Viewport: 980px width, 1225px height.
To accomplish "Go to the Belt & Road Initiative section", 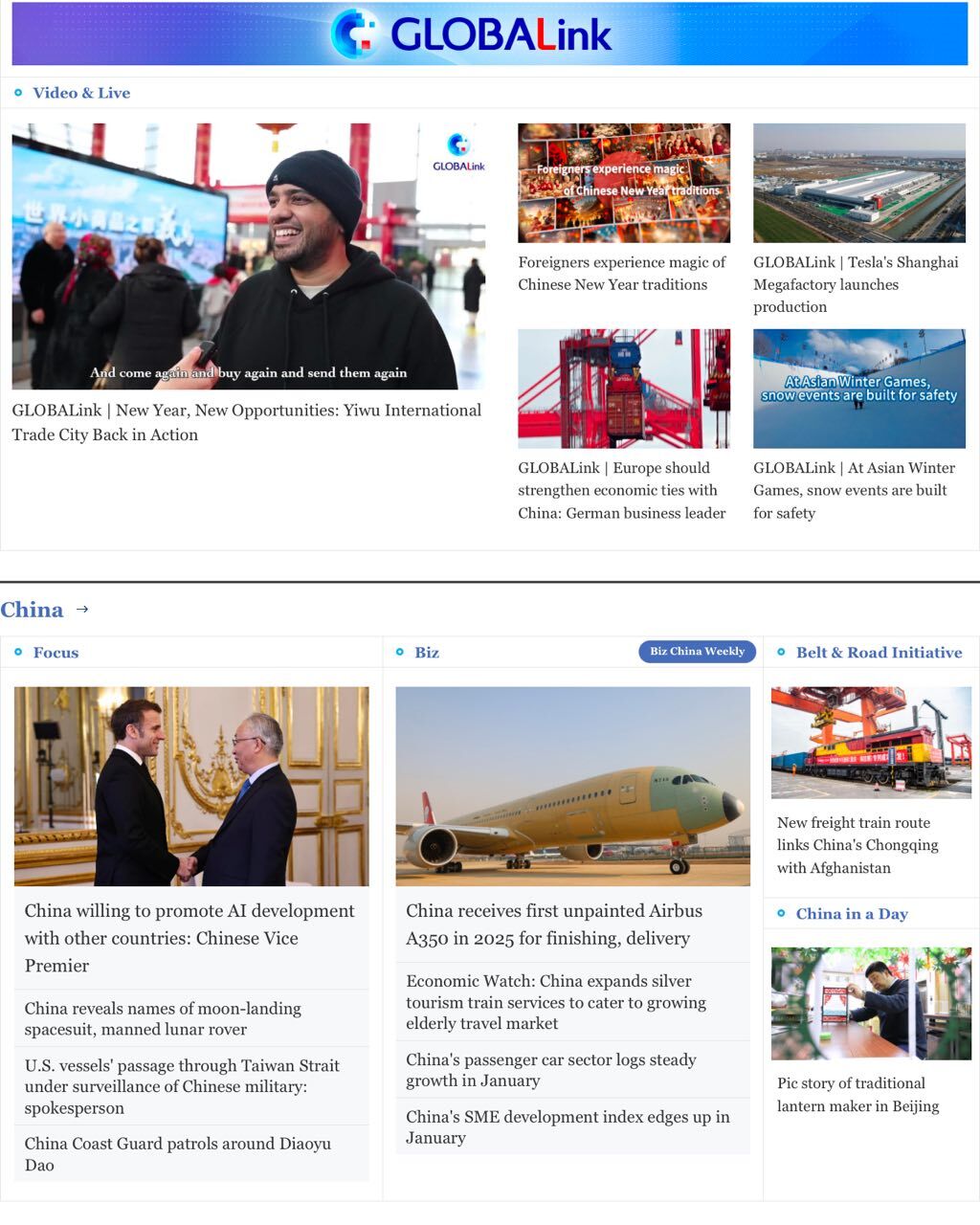I will tap(879, 653).
